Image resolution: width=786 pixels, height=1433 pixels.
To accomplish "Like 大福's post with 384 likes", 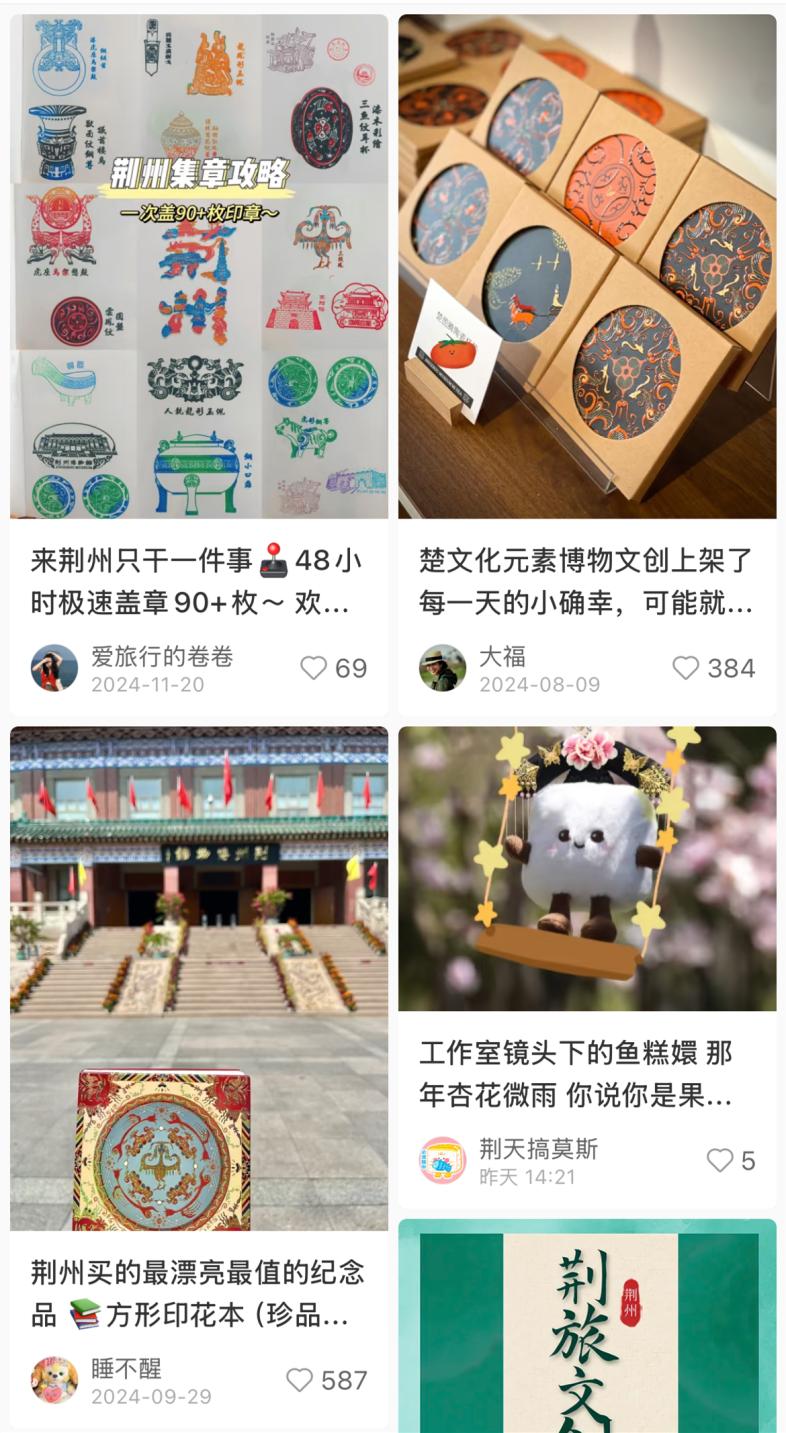I will (x=686, y=668).
